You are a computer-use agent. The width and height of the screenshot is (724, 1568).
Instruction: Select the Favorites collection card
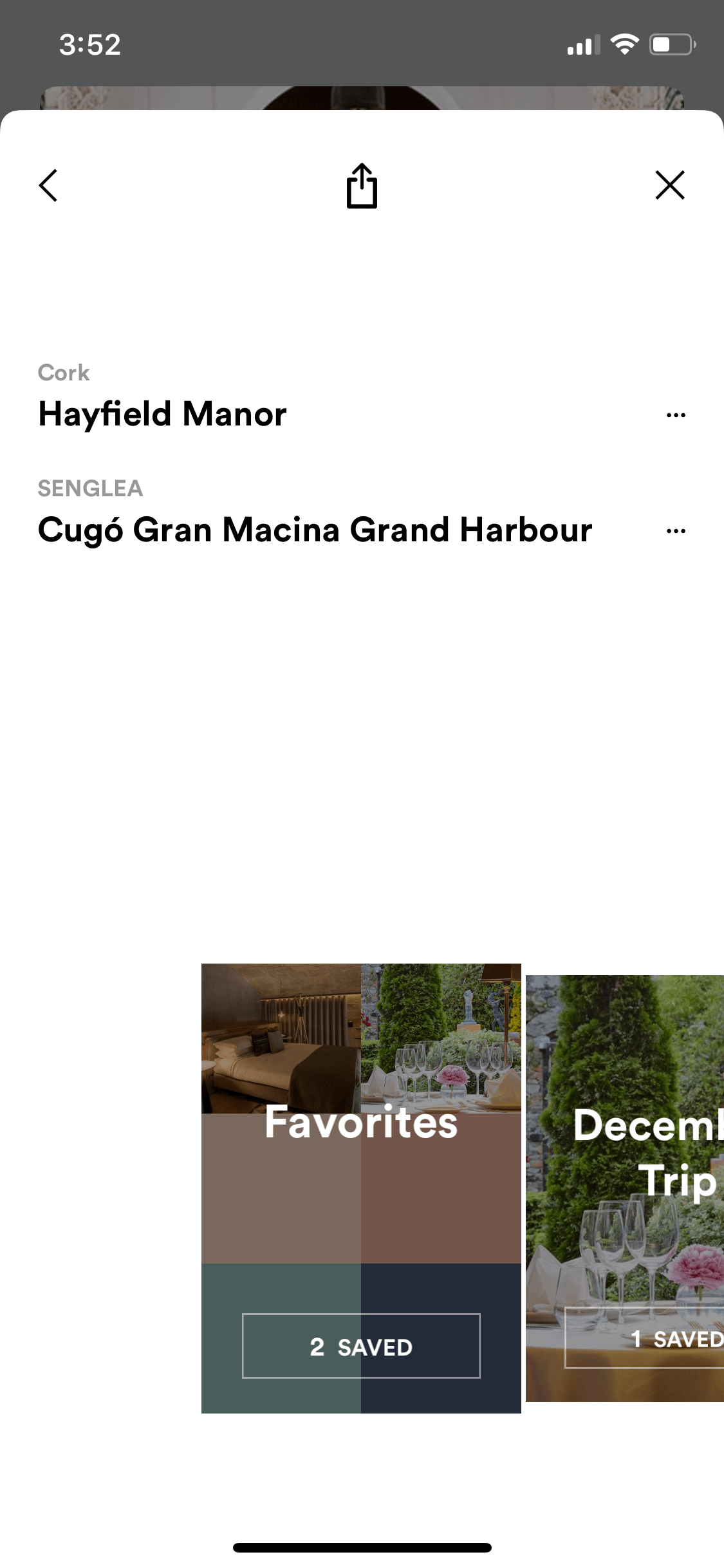click(x=361, y=1188)
